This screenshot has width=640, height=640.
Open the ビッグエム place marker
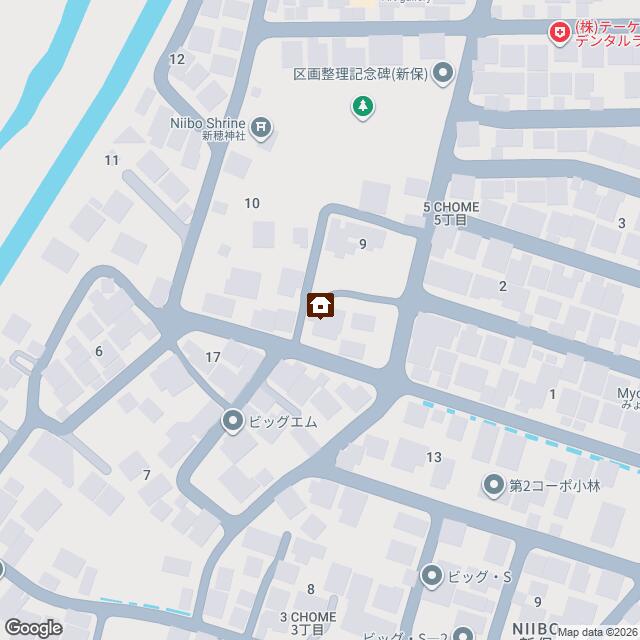(x=233, y=421)
